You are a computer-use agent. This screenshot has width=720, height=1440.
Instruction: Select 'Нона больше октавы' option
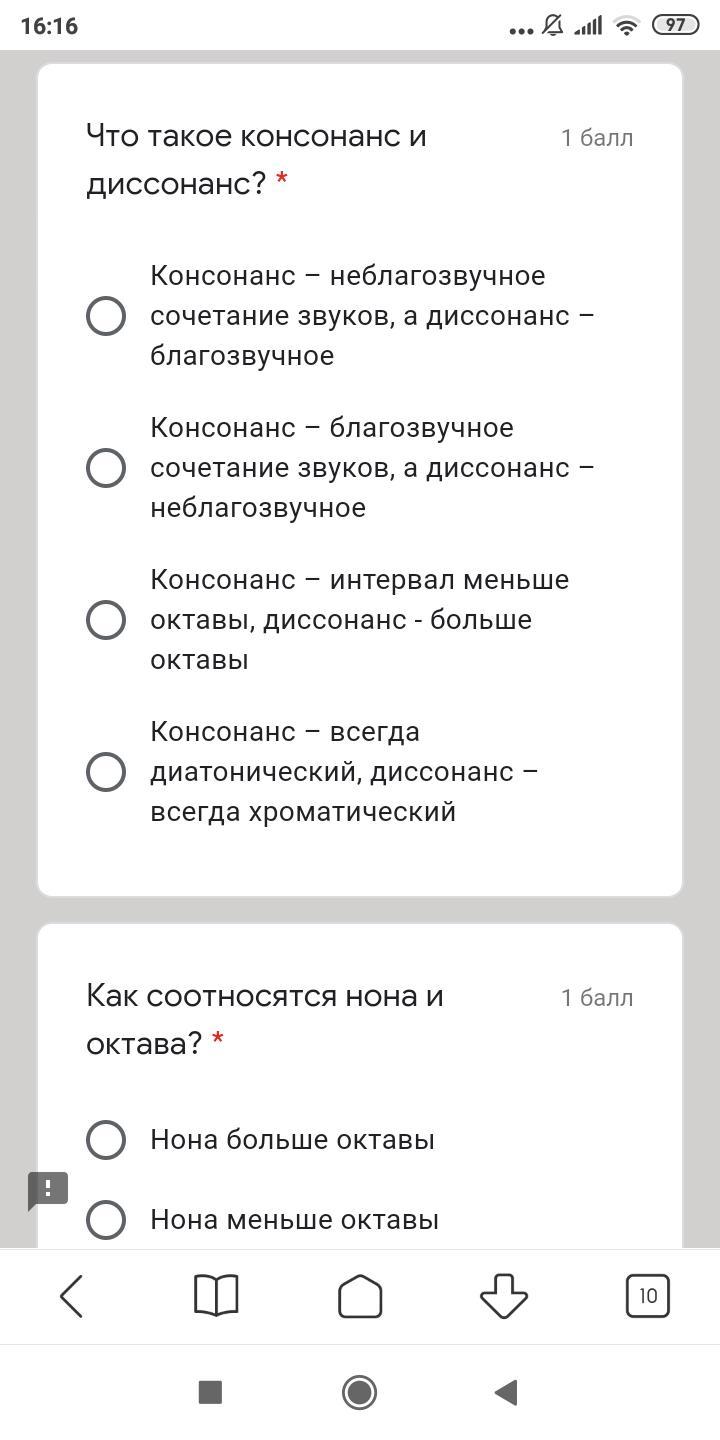pyautogui.click(x=106, y=1140)
